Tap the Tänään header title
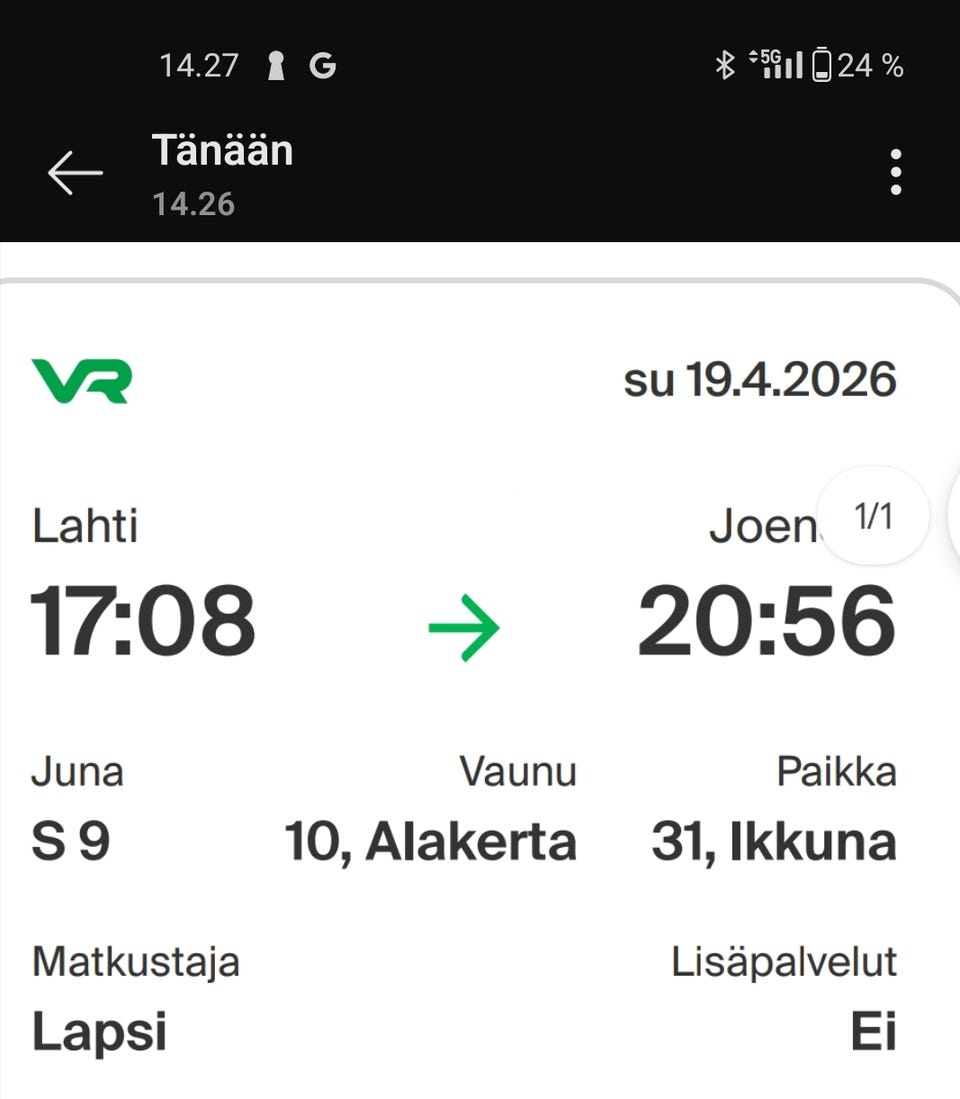Screen dimensions: 960x1099 (x=222, y=152)
